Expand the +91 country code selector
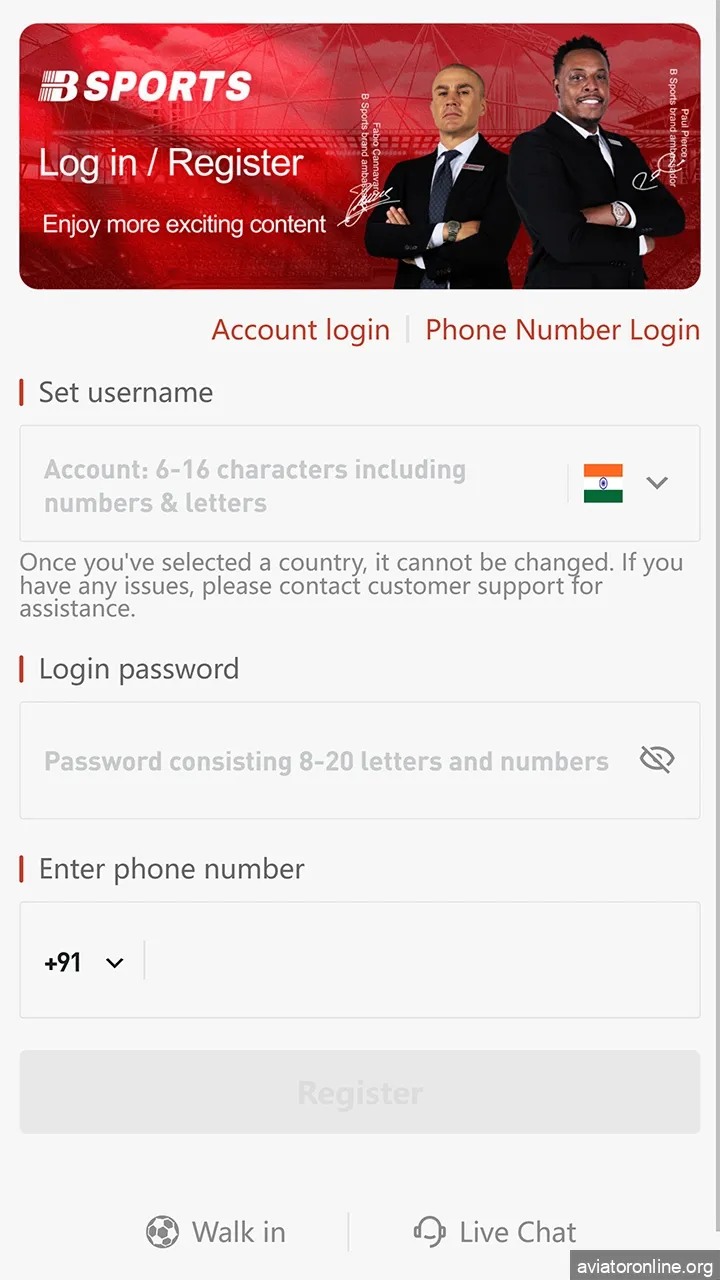 pos(84,962)
